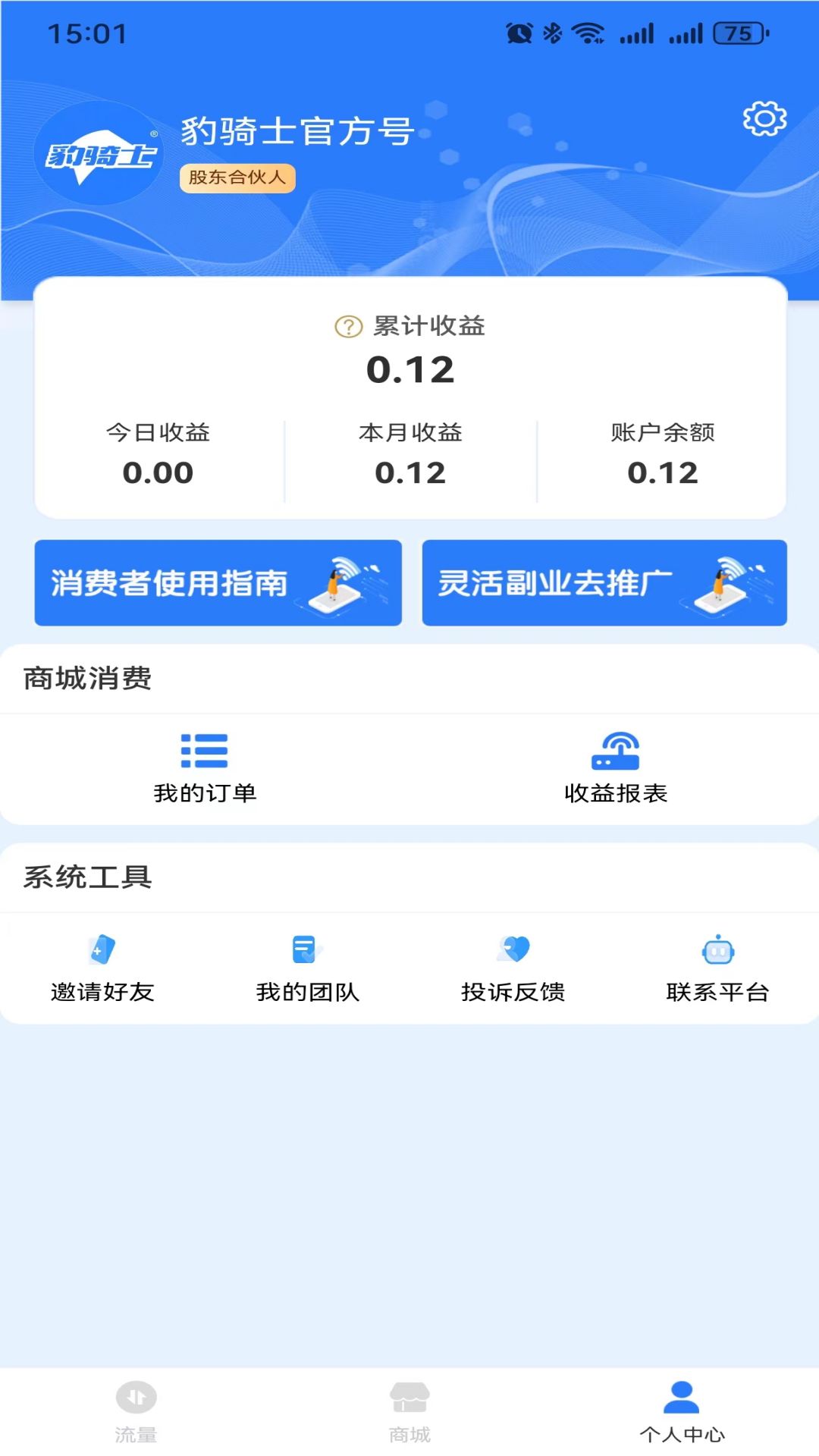Open the settings gear icon
The width and height of the screenshot is (819, 1456).
tap(764, 119)
